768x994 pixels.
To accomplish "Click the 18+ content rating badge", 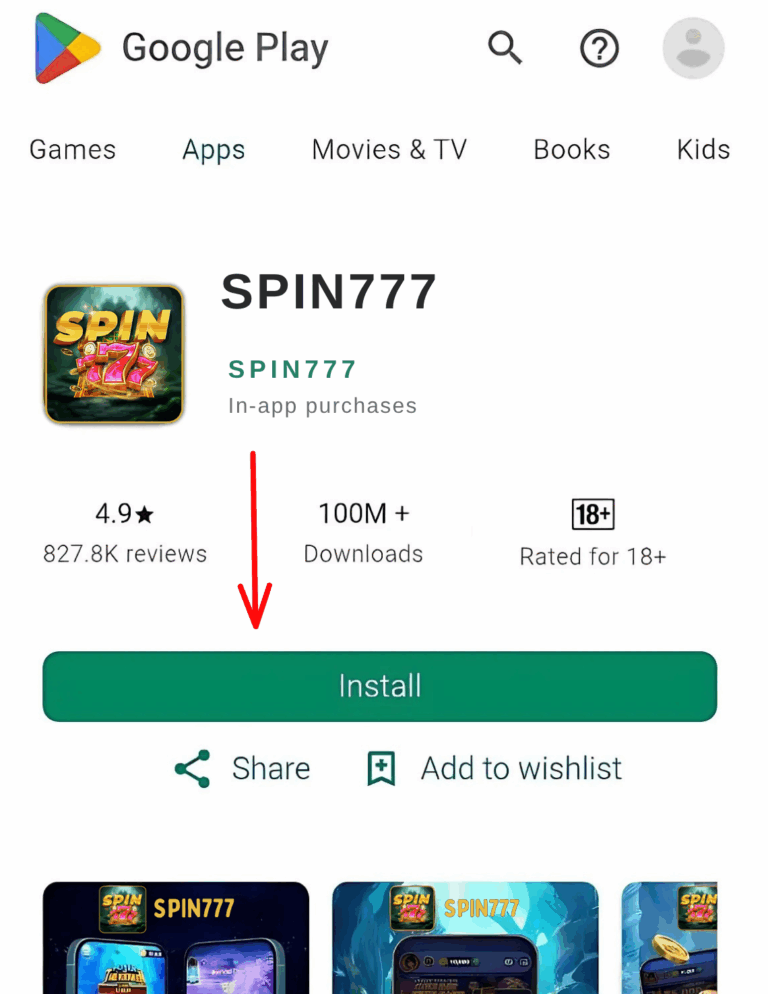I will 592,514.
